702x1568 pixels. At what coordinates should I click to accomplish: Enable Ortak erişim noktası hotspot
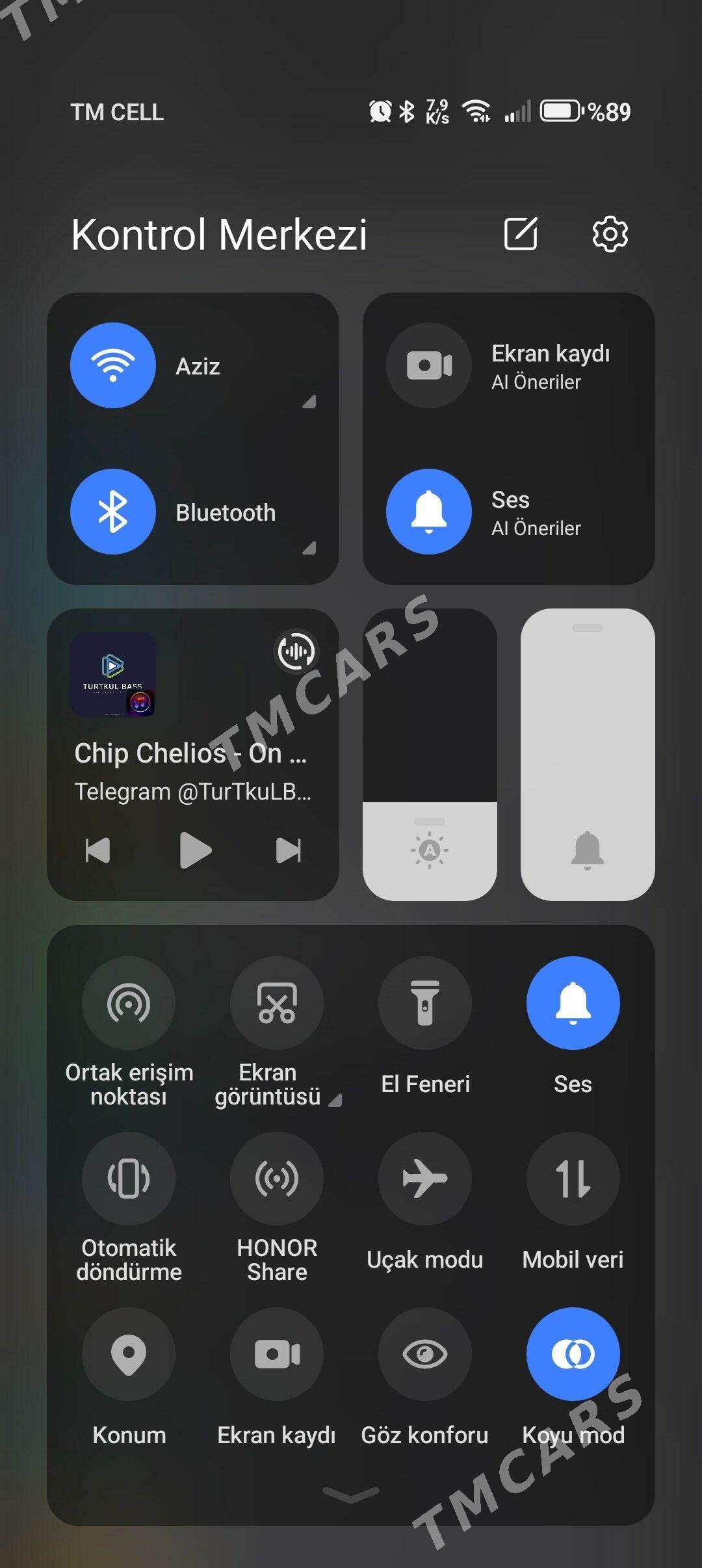click(129, 1003)
